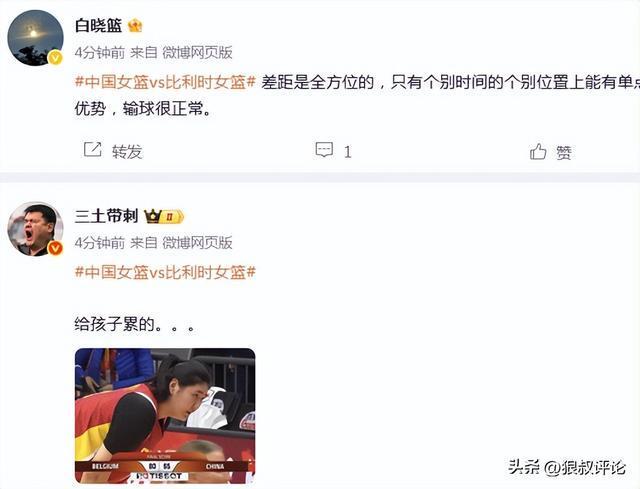The height and width of the screenshot is (489, 640).
Task: Open comments on 白晓篮's post
Action: tap(333, 151)
